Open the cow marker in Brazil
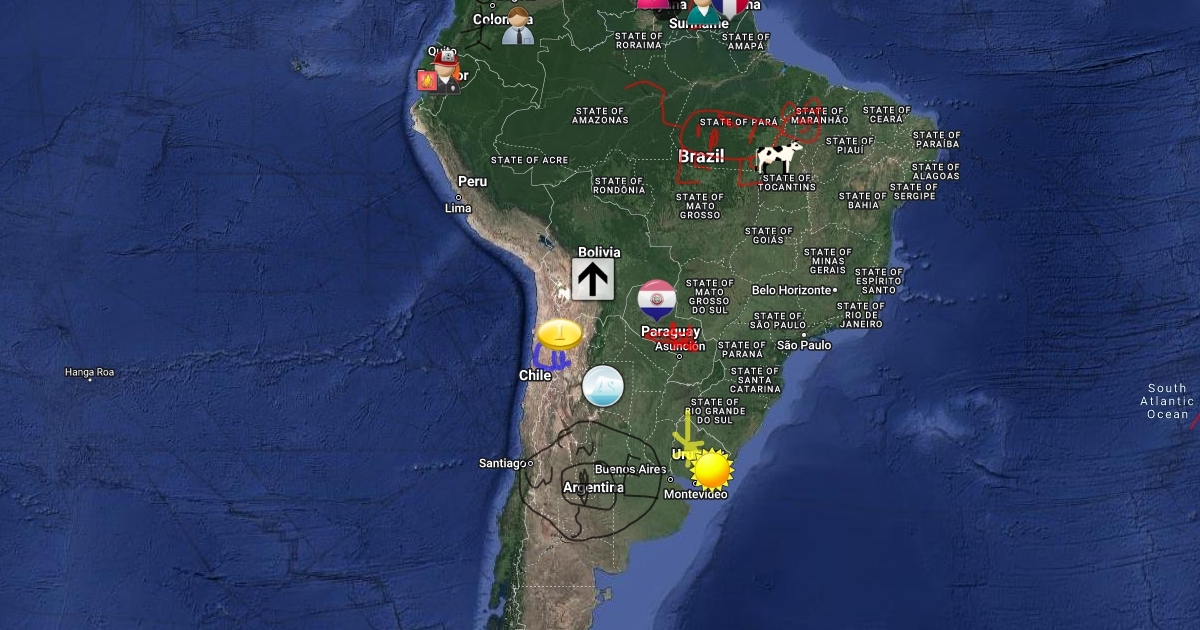The image size is (1200, 630). [x=778, y=157]
